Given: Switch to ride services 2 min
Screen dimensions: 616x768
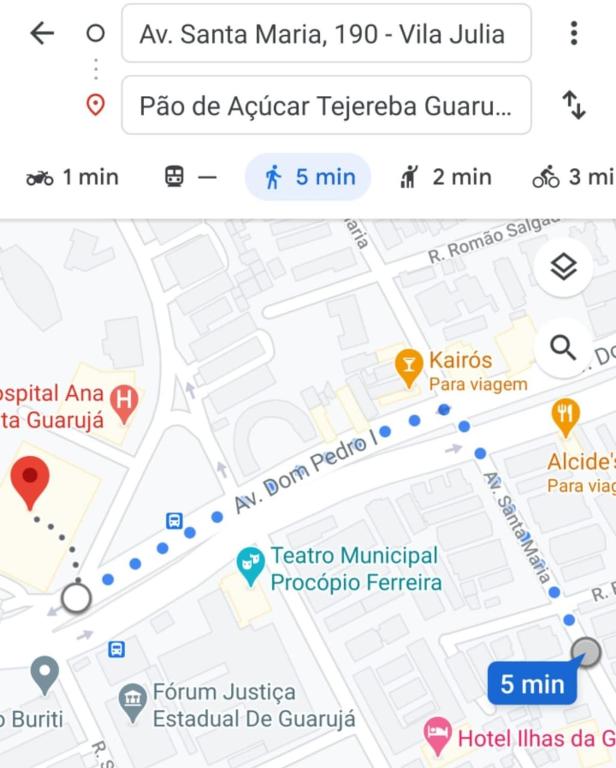Looking at the screenshot, I should click(446, 178).
